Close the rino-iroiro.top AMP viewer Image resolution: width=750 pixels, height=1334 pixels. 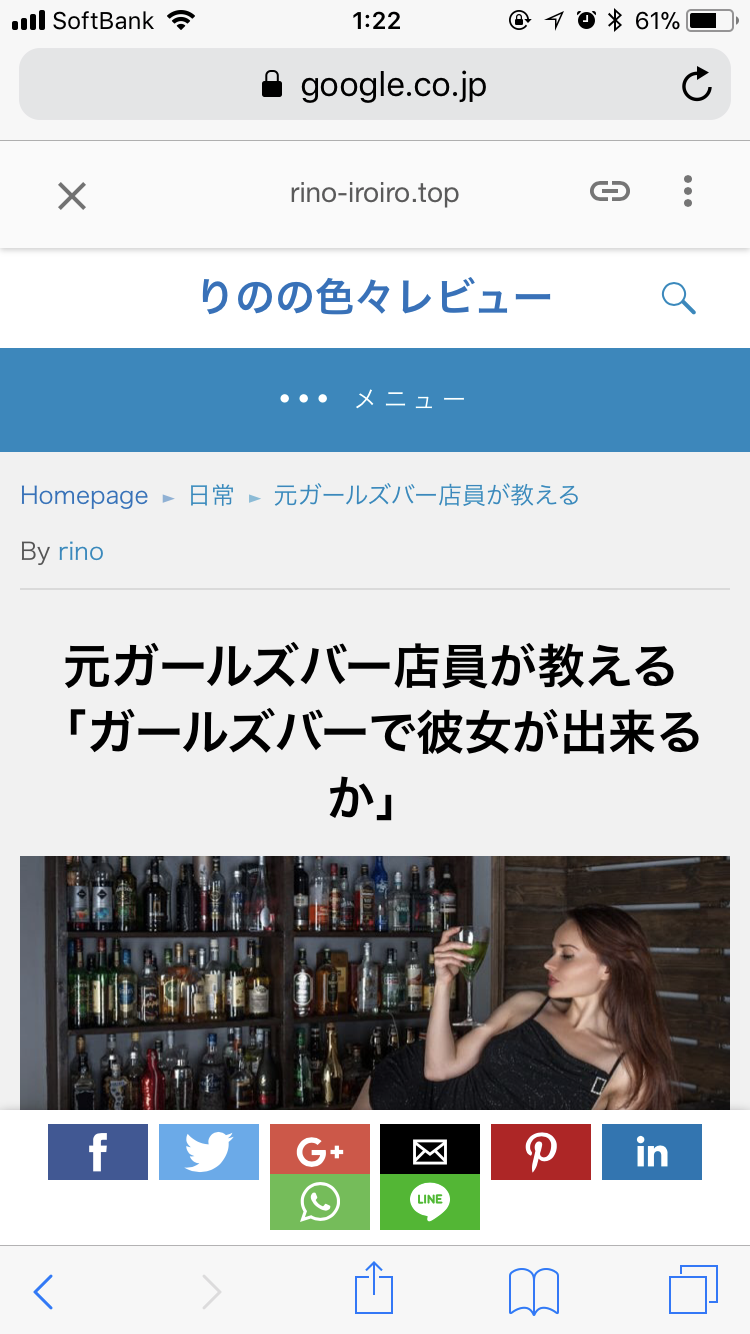click(x=72, y=196)
